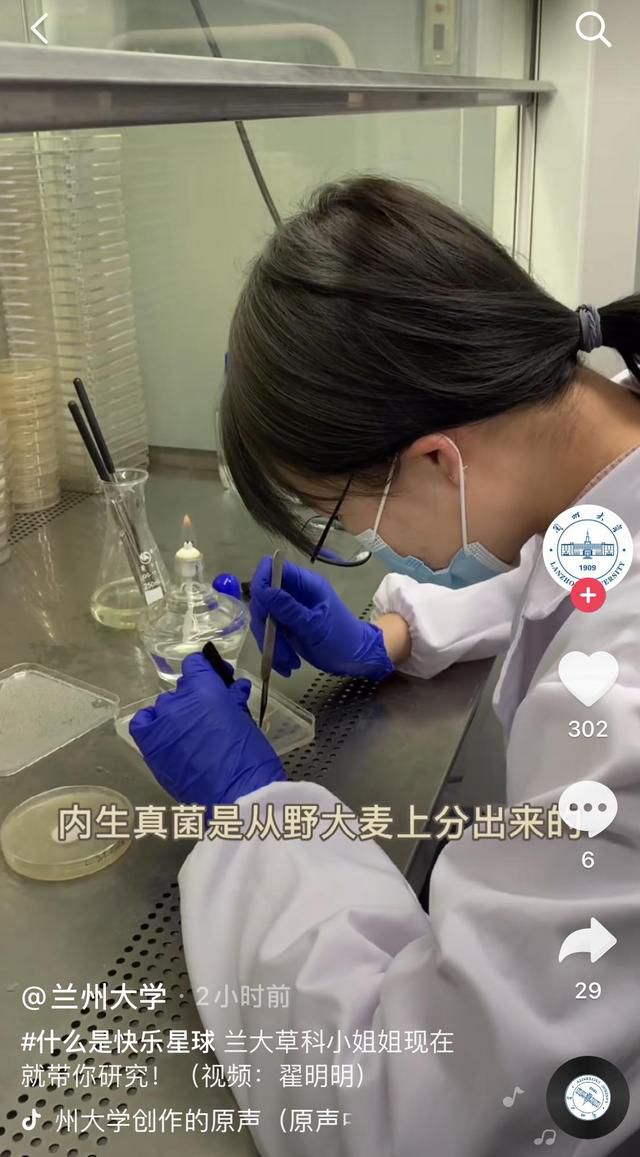Open the search magnifier icon
Screen dimensions: 640x1157
[x=593, y=30]
